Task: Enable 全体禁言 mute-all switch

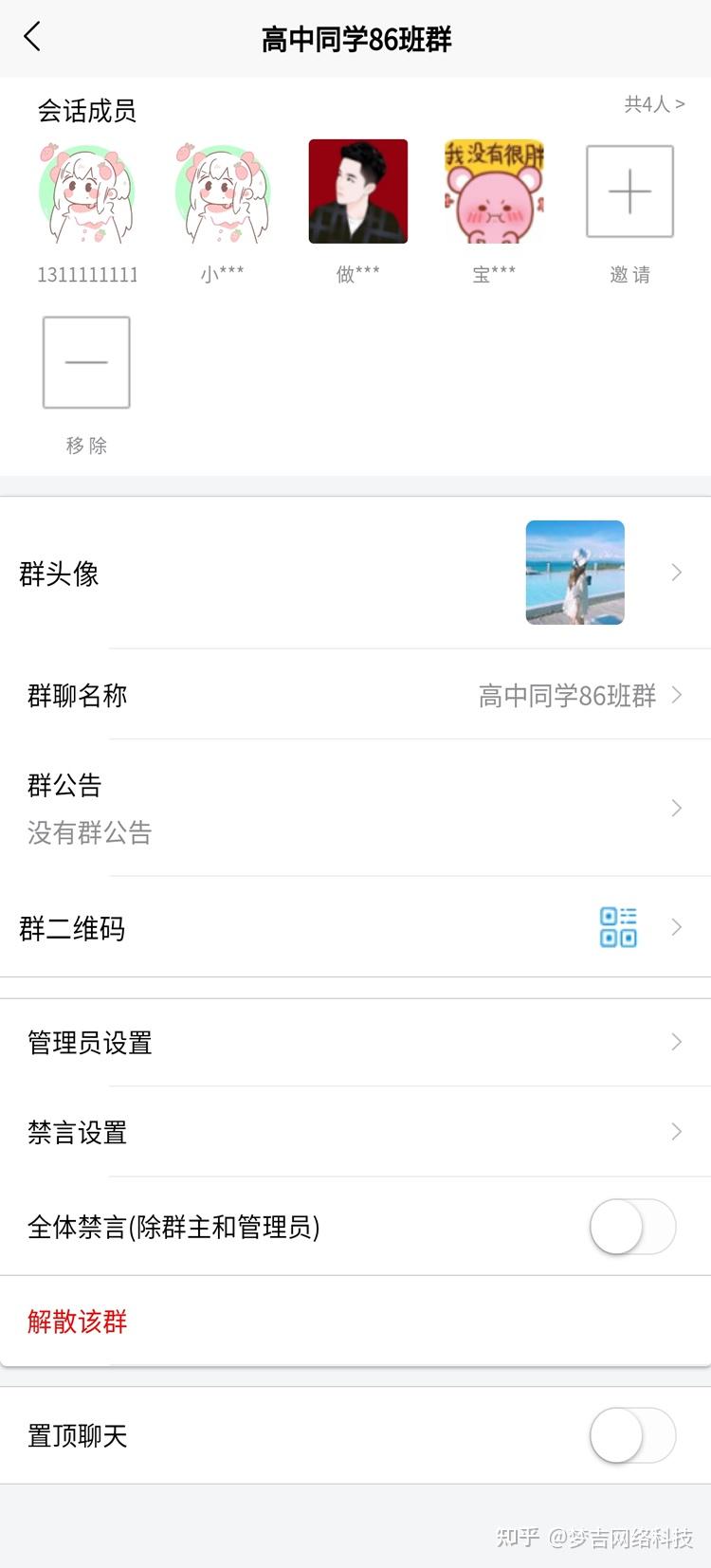Action: 632,1227
